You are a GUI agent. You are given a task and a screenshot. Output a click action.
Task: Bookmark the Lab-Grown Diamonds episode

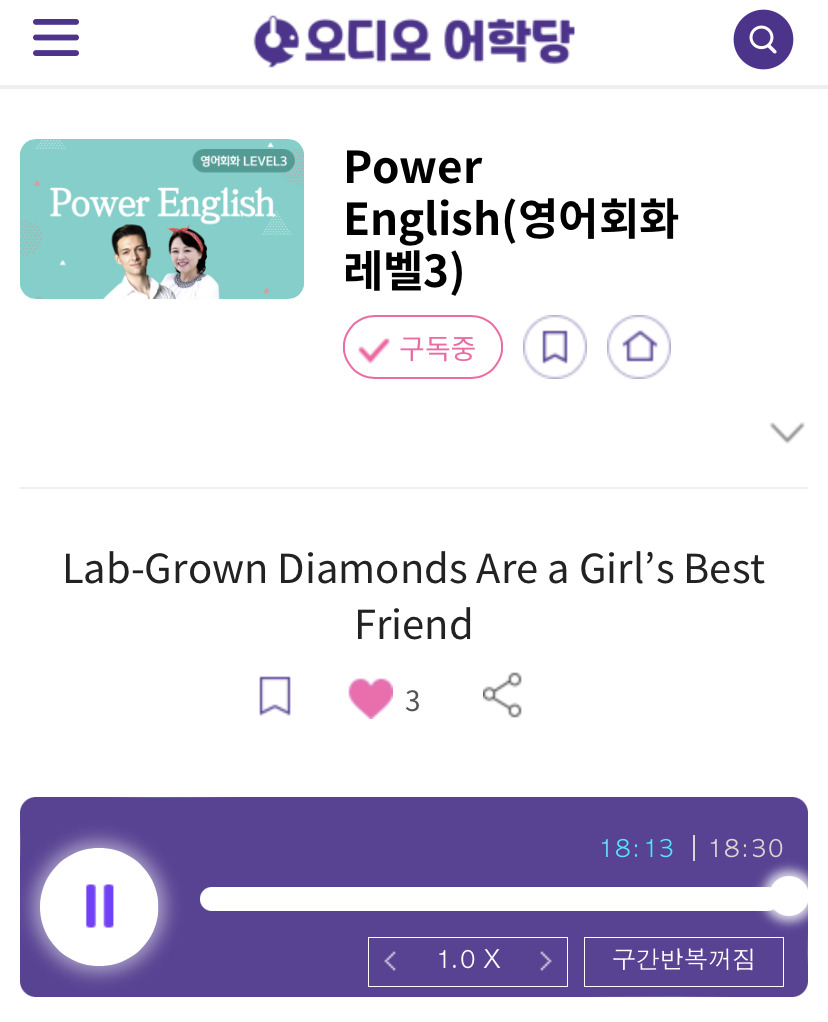click(275, 696)
